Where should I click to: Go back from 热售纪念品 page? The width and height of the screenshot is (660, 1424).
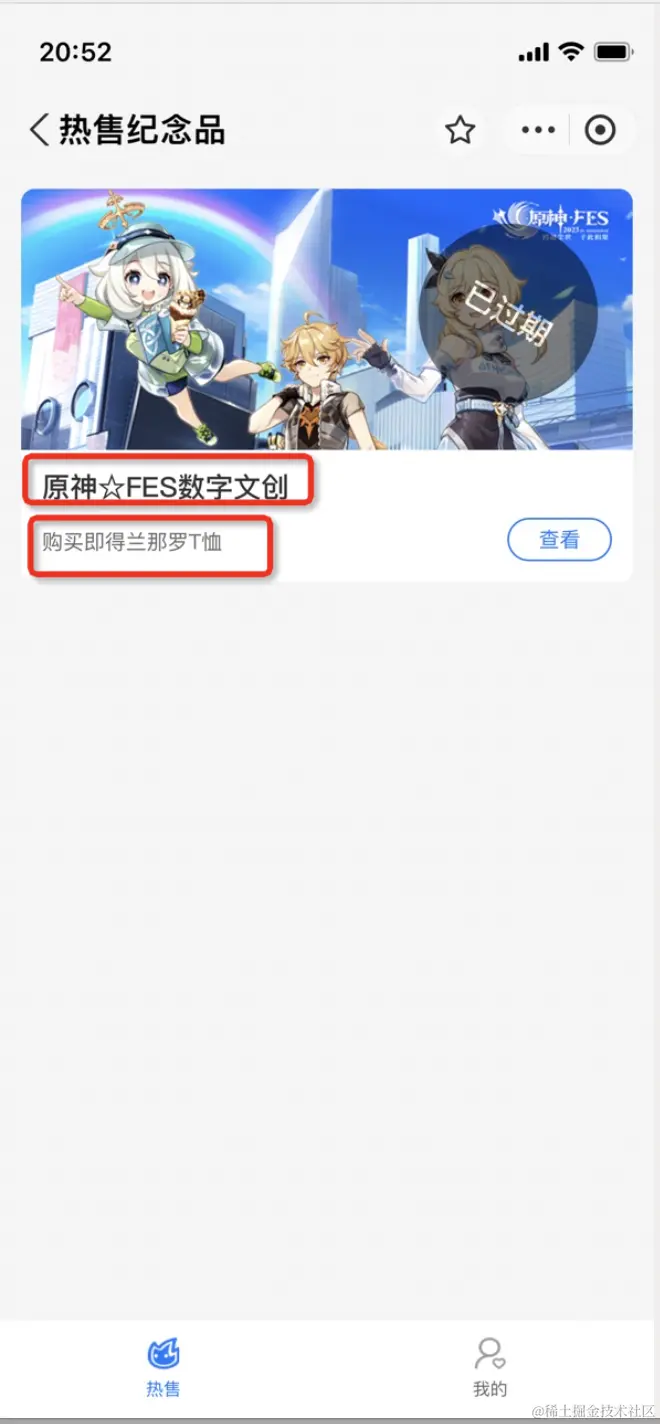coord(39,130)
